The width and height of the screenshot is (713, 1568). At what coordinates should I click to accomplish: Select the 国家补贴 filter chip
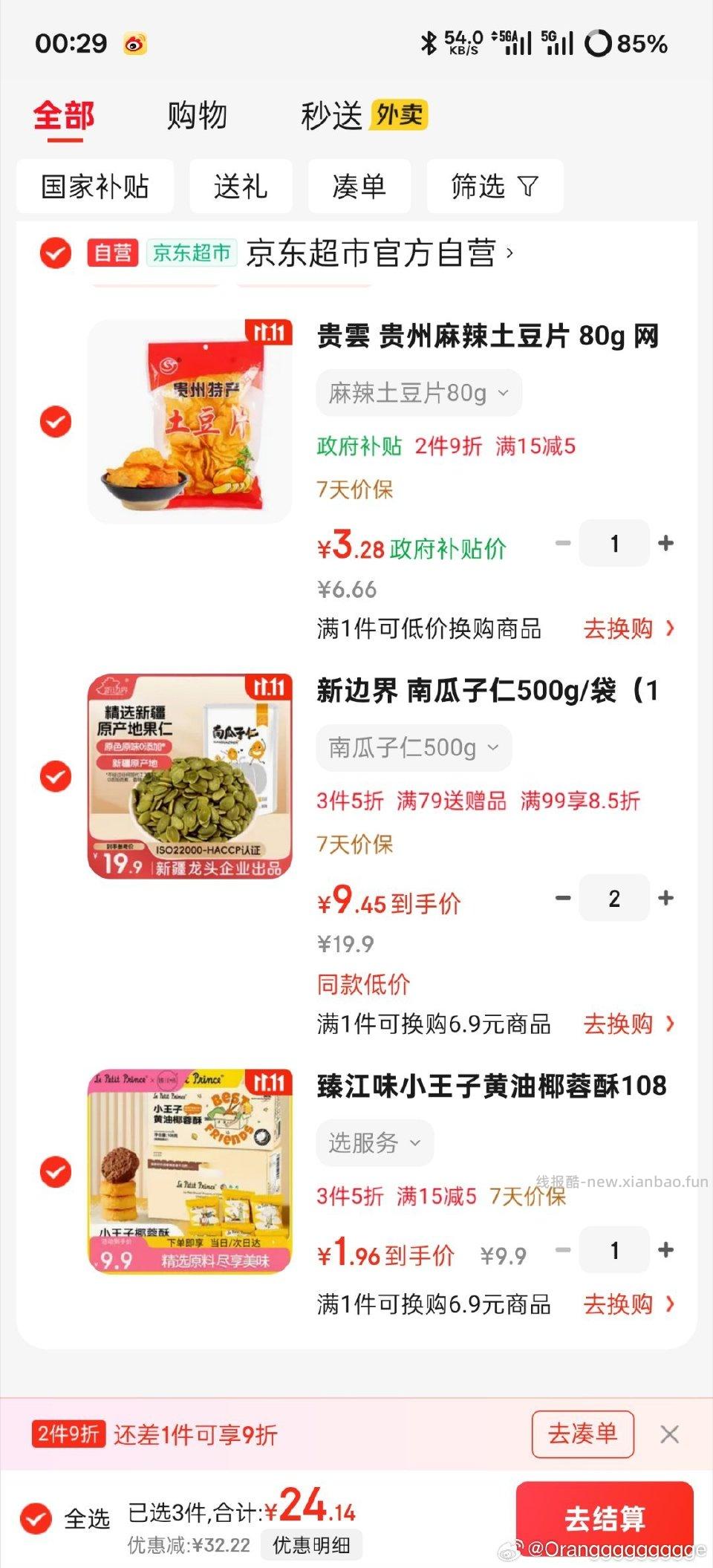tap(95, 186)
